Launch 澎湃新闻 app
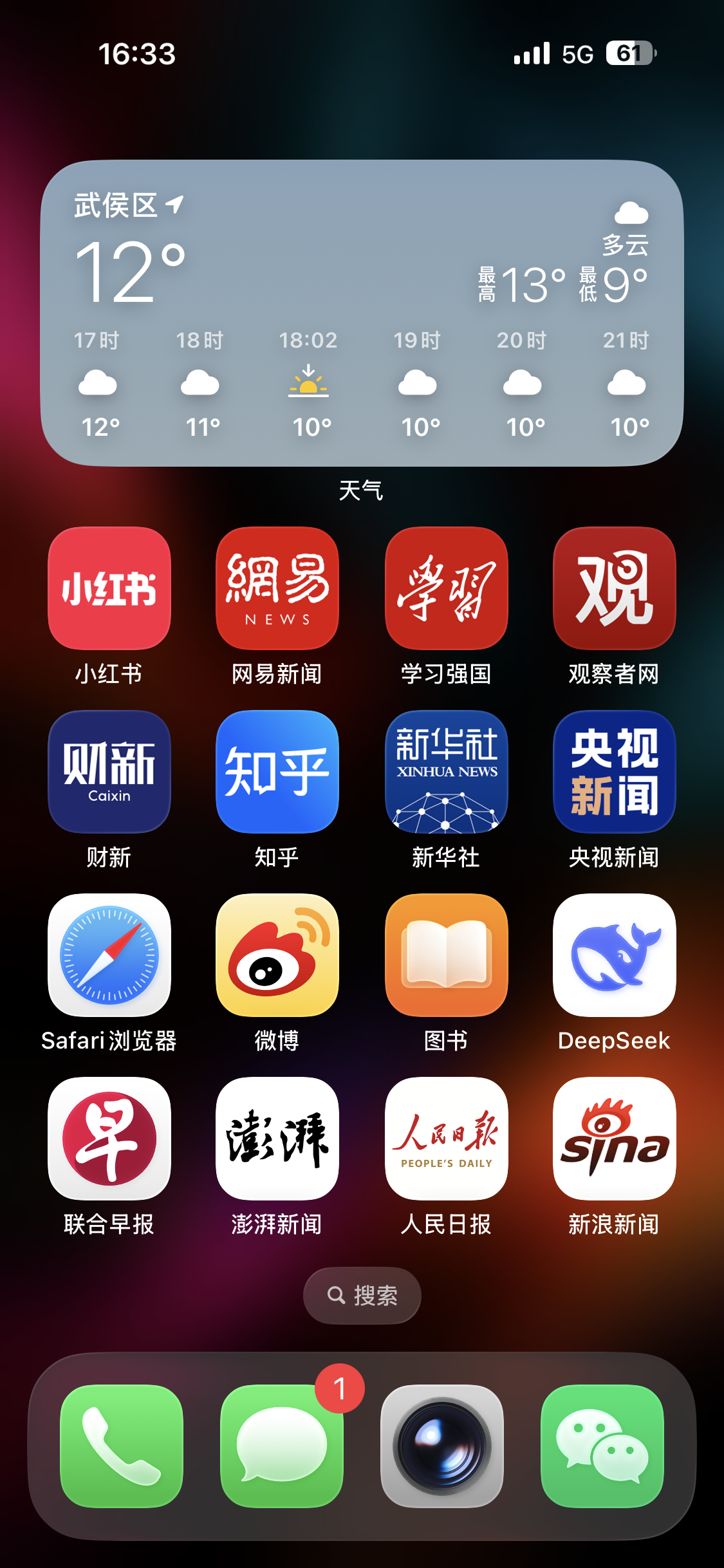This screenshot has width=724, height=1568. coord(277,1139)
